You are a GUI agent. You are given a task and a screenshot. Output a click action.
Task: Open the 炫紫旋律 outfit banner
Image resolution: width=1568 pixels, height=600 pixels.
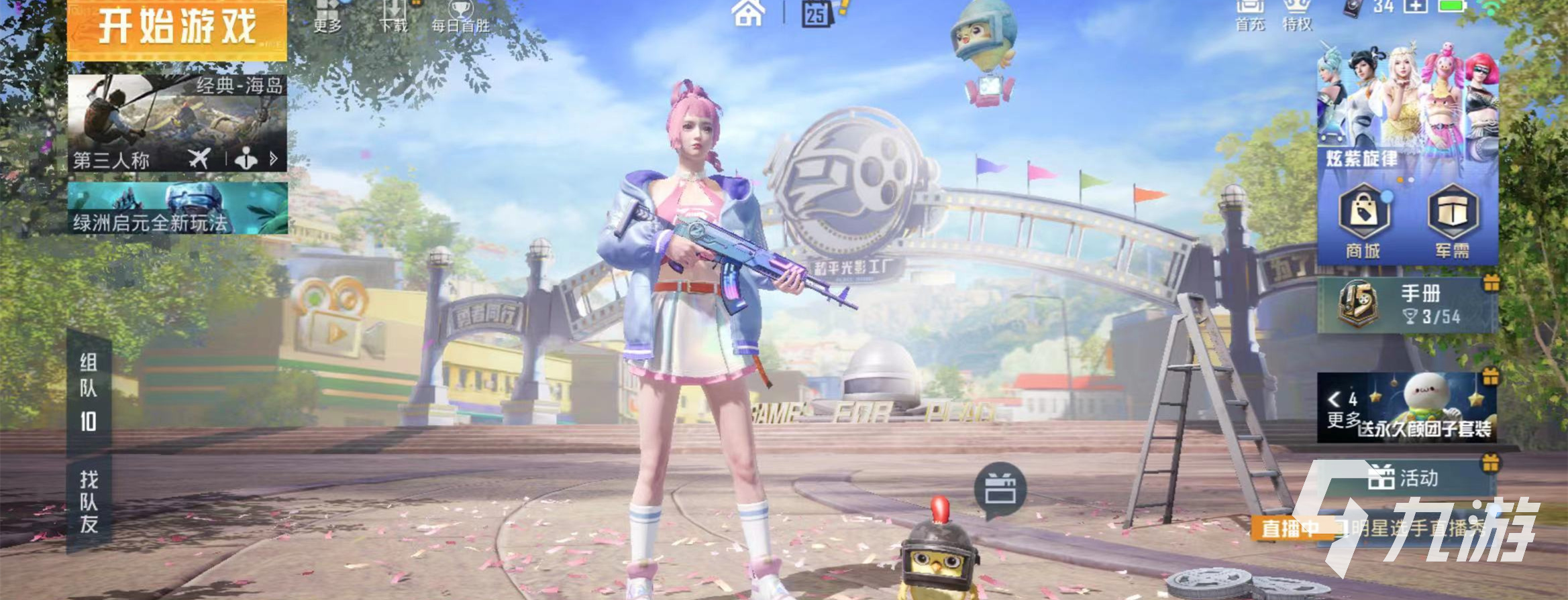click(x=1407, y=107)
